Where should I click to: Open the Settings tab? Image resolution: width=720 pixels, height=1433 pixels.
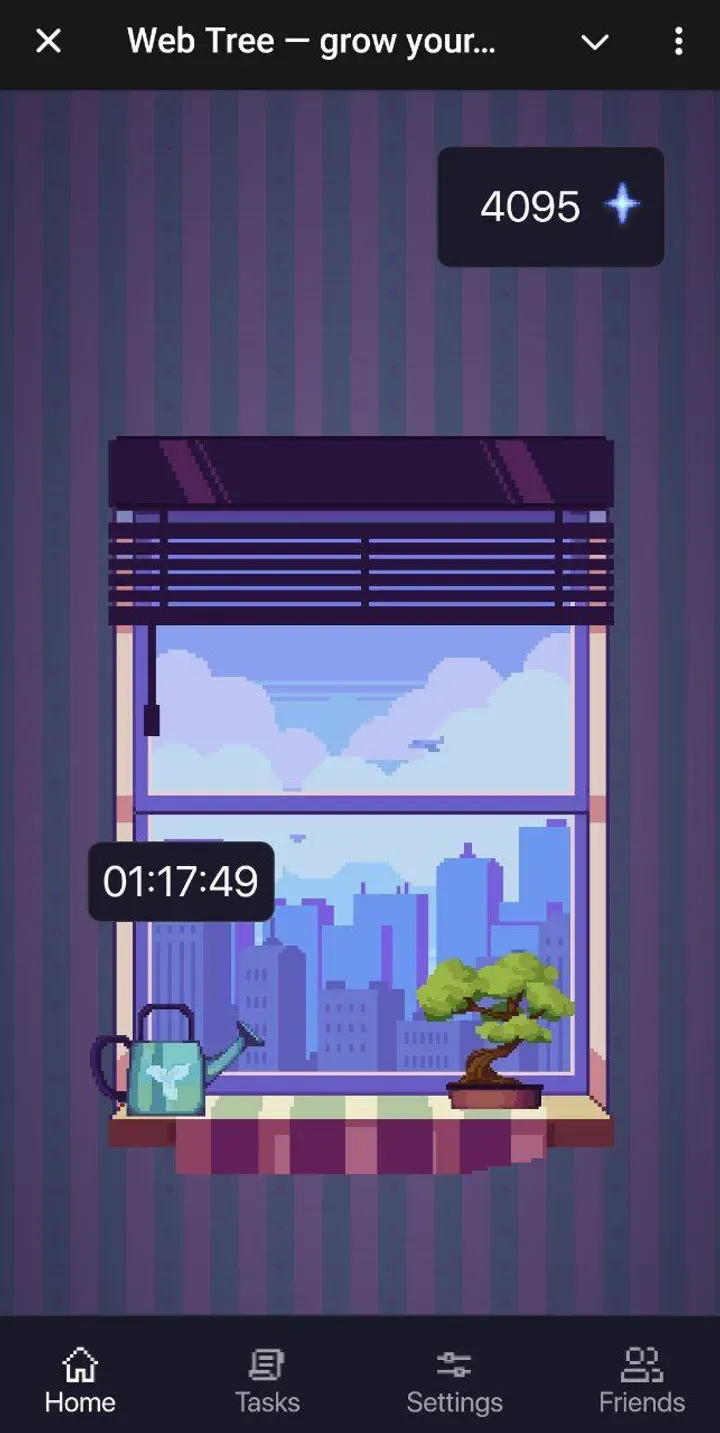454,1380
